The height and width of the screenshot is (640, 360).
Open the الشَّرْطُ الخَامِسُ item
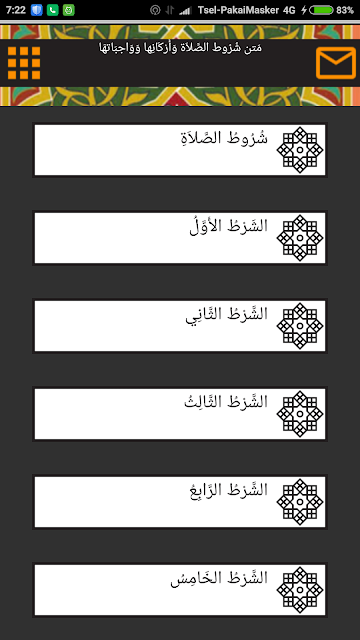(x=180, y=590)
